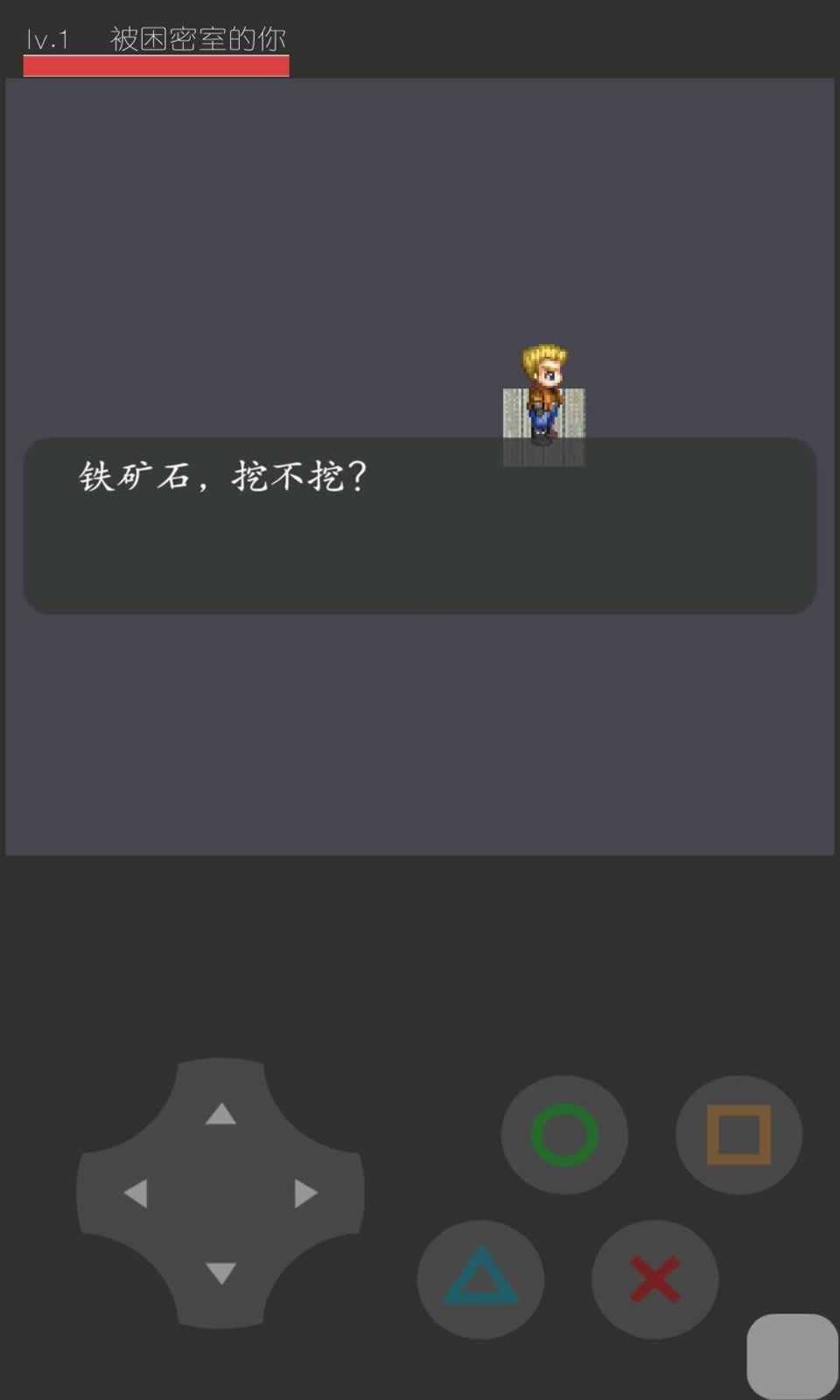This screenshot has width=840, height=1400.
Task: Select the blonde character sprite
Action: click(544, 385)
